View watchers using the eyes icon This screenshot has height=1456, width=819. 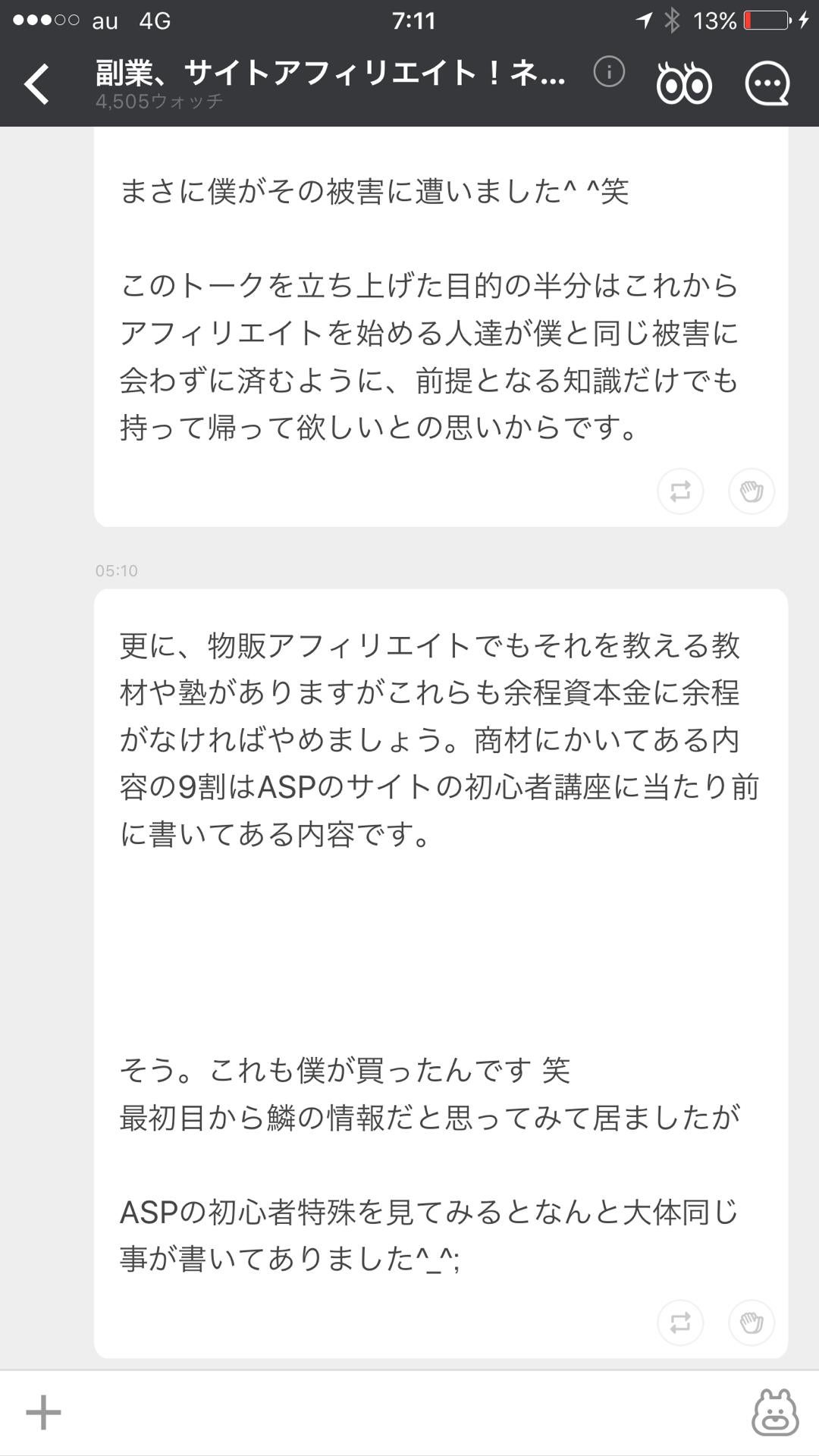(x=685, y=82)
